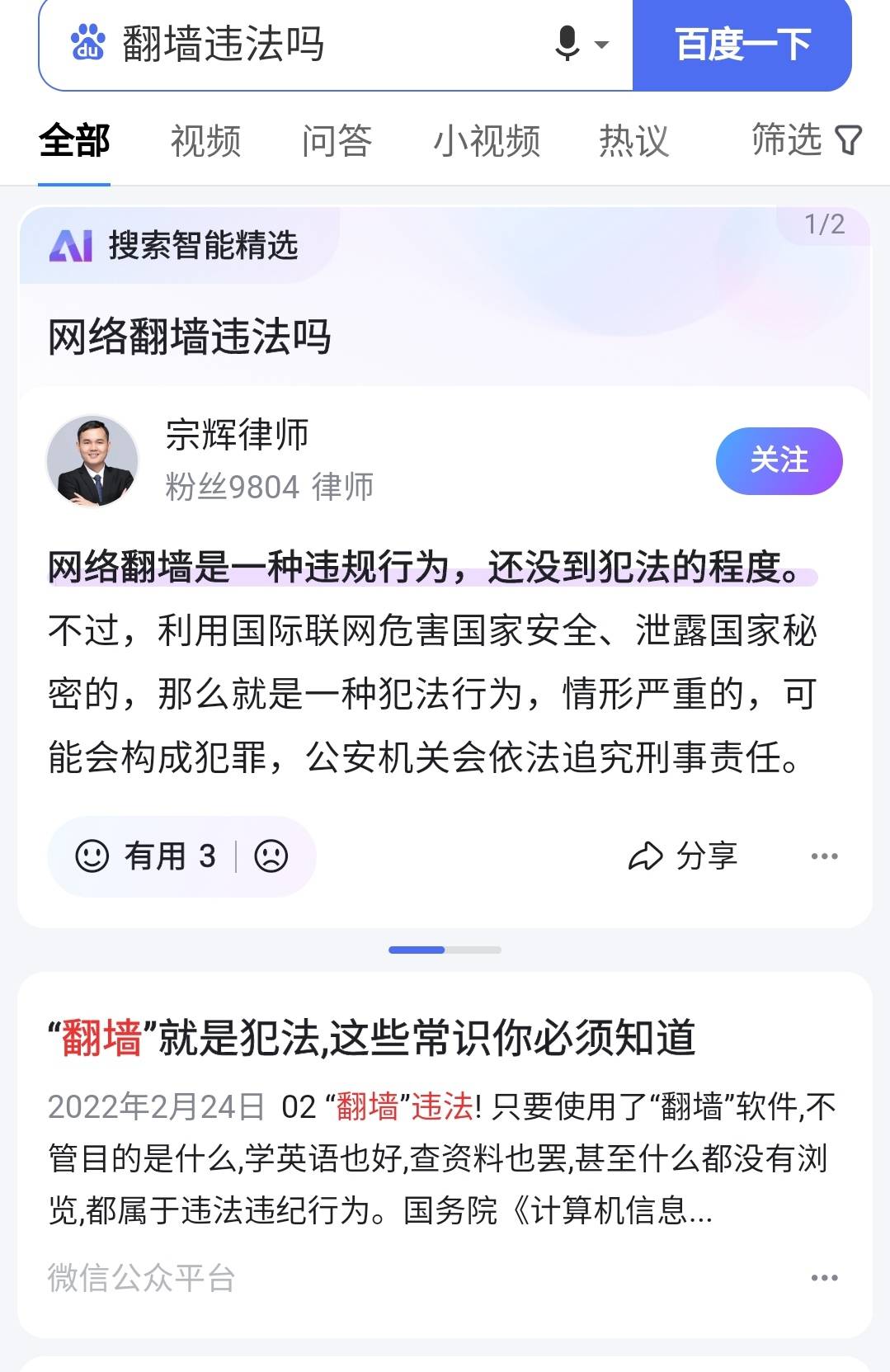This screenshot has height=1372, width=890.
Task: Open the result “翻墙”就是犯法,这些常识你必须知道
Action: (x=371, y=1038)
